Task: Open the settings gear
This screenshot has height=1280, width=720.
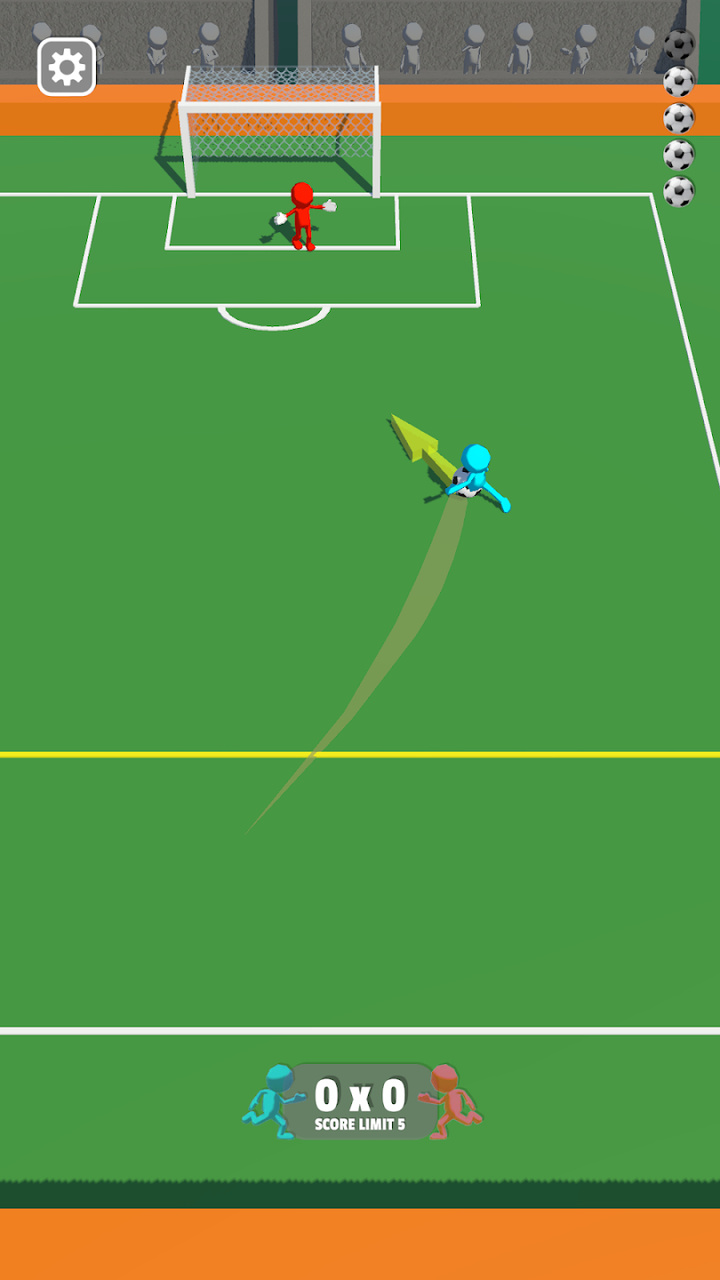Action: [67, 67]
